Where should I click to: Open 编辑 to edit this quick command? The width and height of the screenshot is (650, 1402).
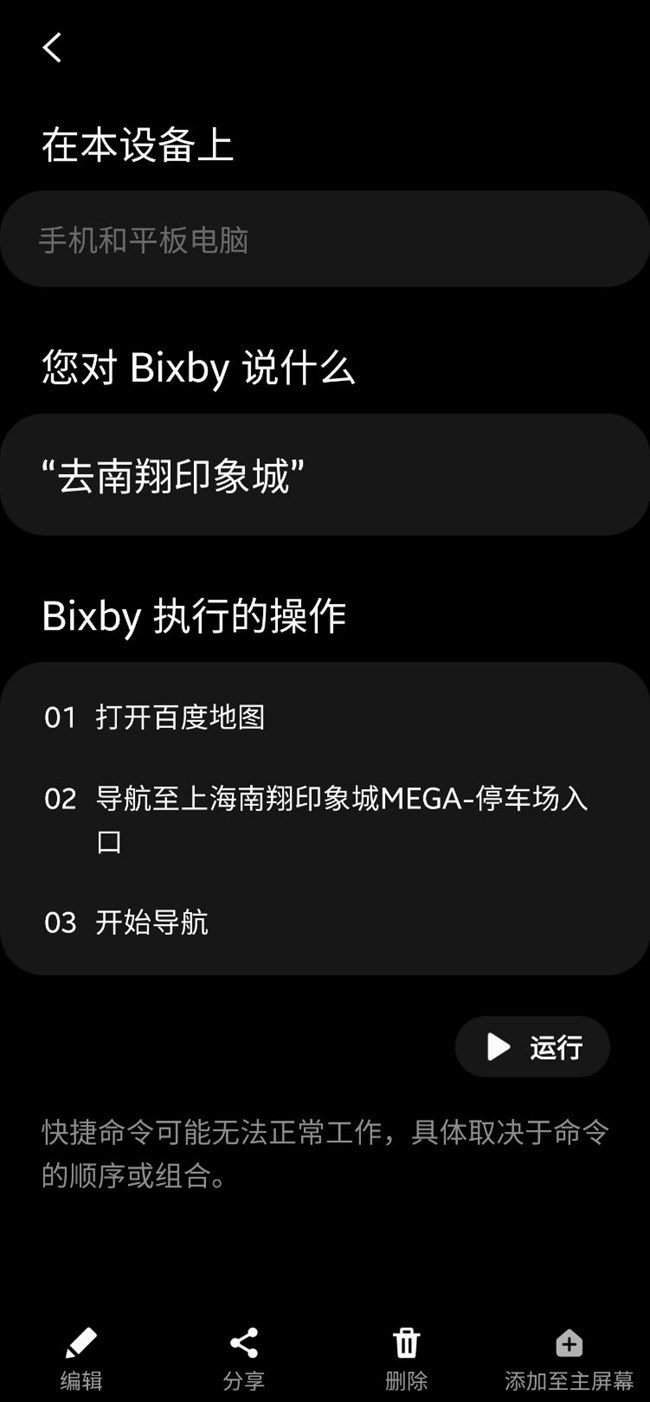(x=81, y=1359)
